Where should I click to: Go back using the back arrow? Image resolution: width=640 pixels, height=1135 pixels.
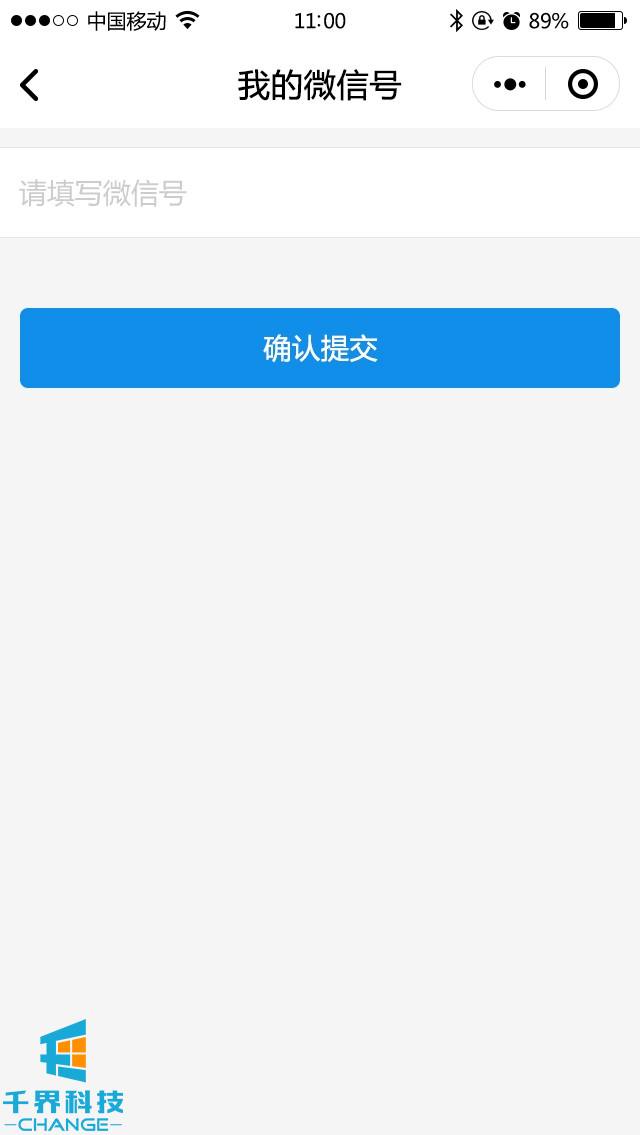click(x=29, y=85)
